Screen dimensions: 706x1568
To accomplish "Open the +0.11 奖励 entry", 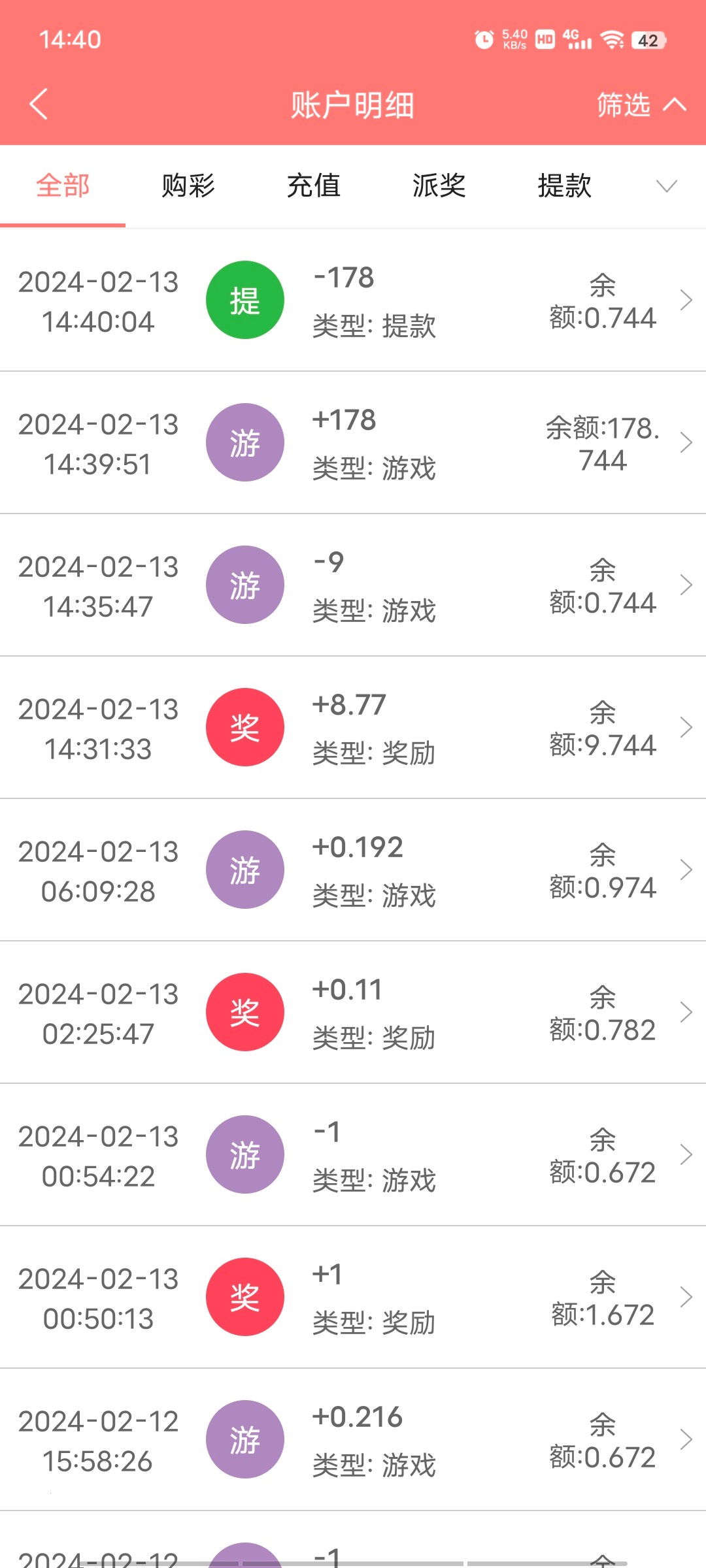I will click(353, 1013).
